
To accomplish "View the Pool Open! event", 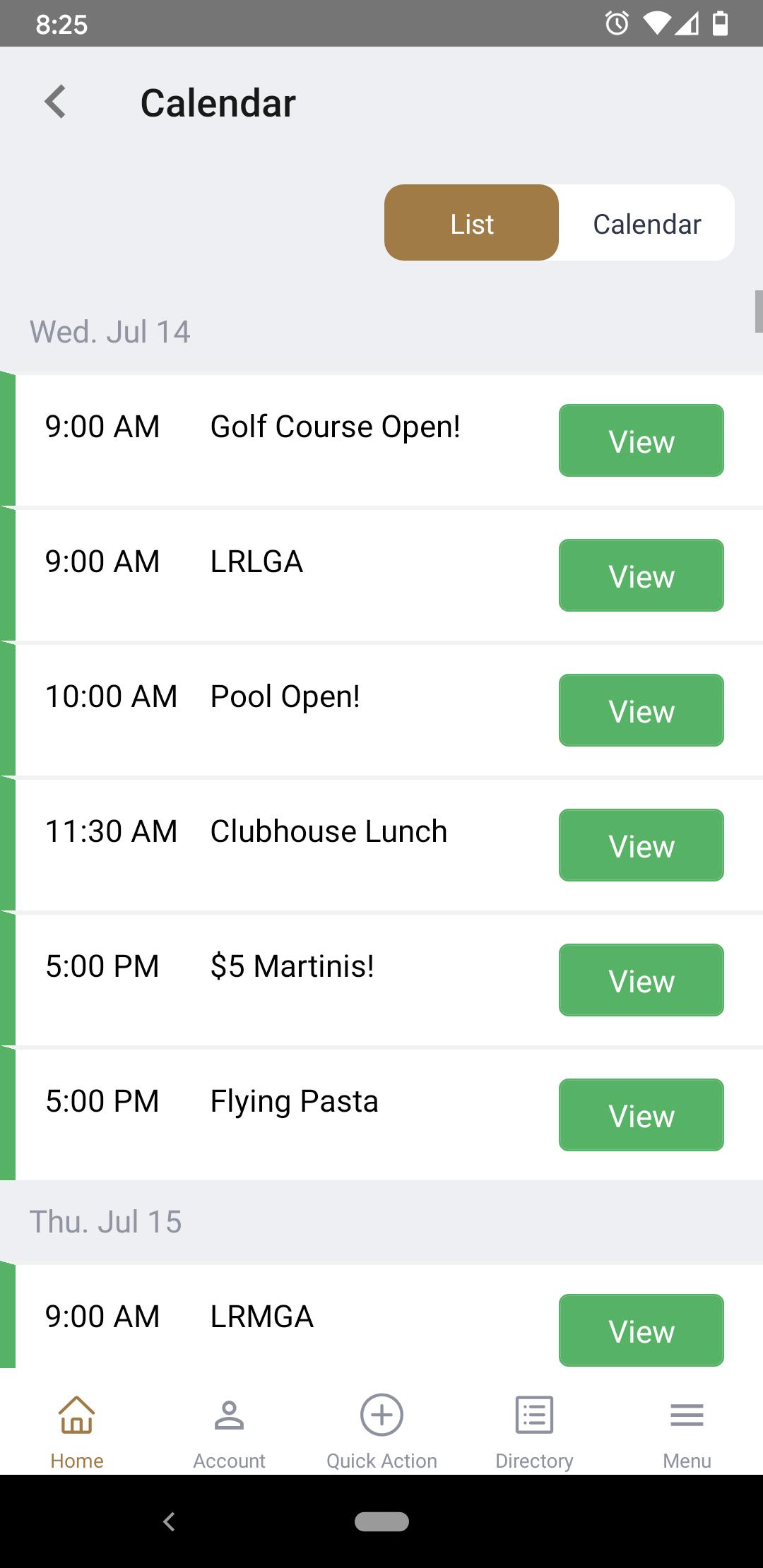I will (x=641, y=711).
